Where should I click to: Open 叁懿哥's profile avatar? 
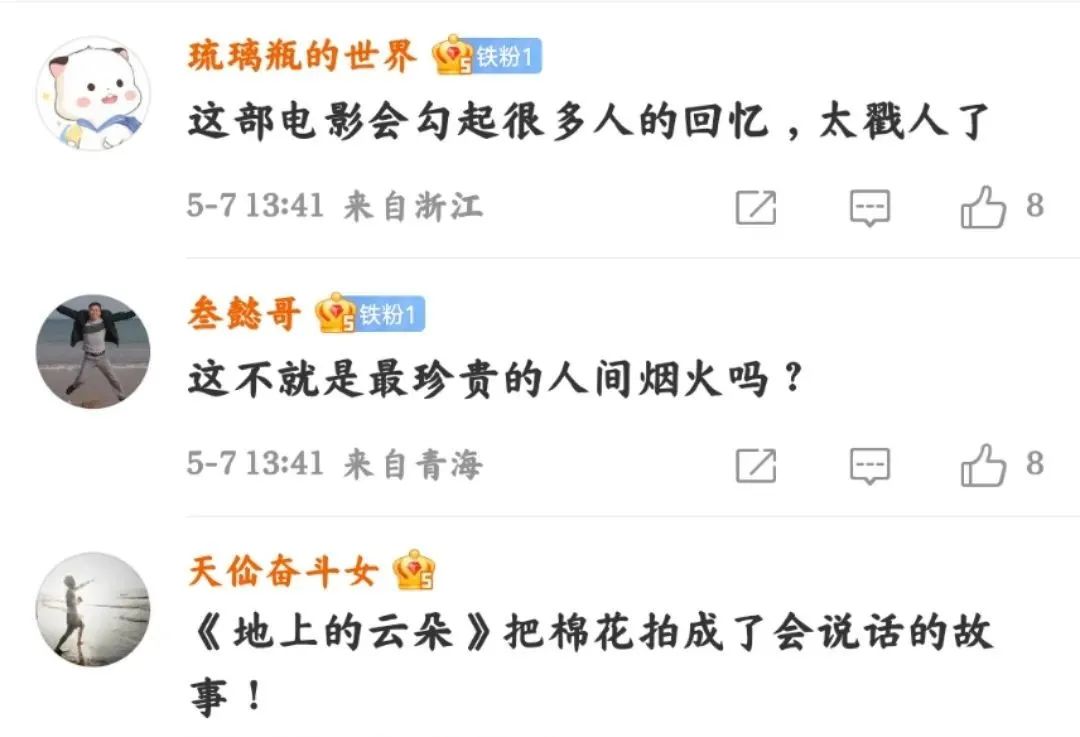coord(93,351)
